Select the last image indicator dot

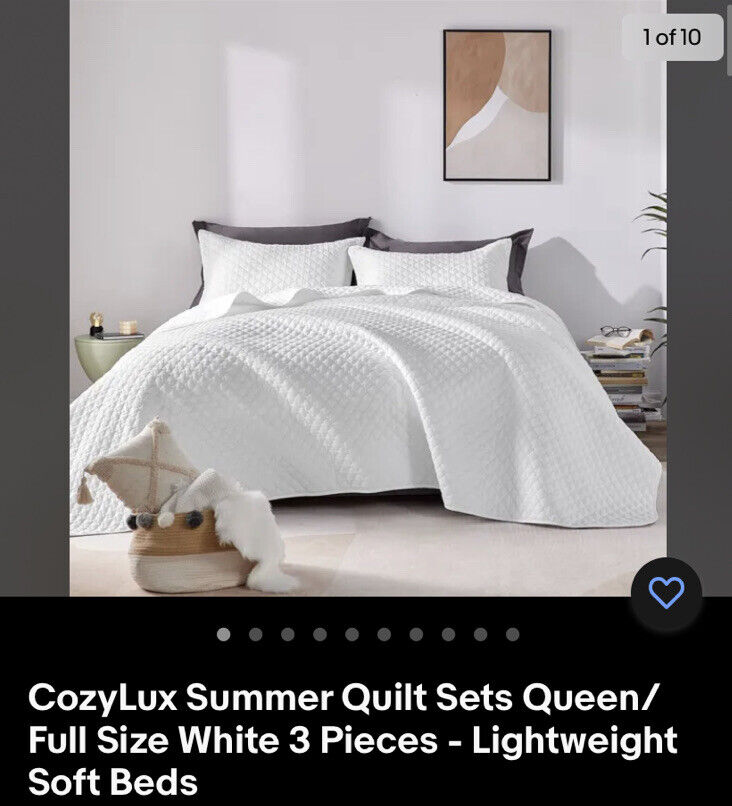click(x=512, y=634)
